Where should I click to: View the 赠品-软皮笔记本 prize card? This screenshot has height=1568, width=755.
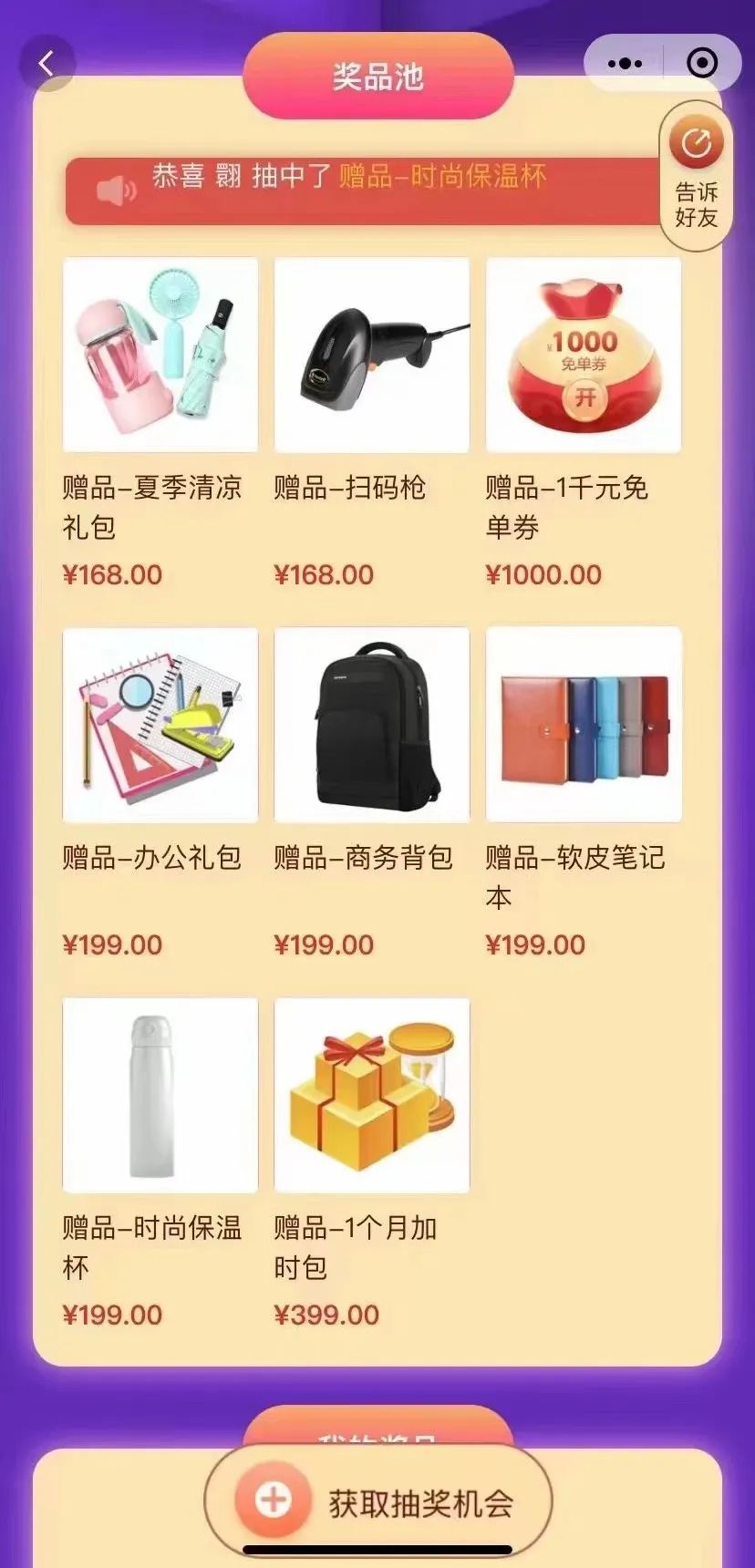pos(584,725)
